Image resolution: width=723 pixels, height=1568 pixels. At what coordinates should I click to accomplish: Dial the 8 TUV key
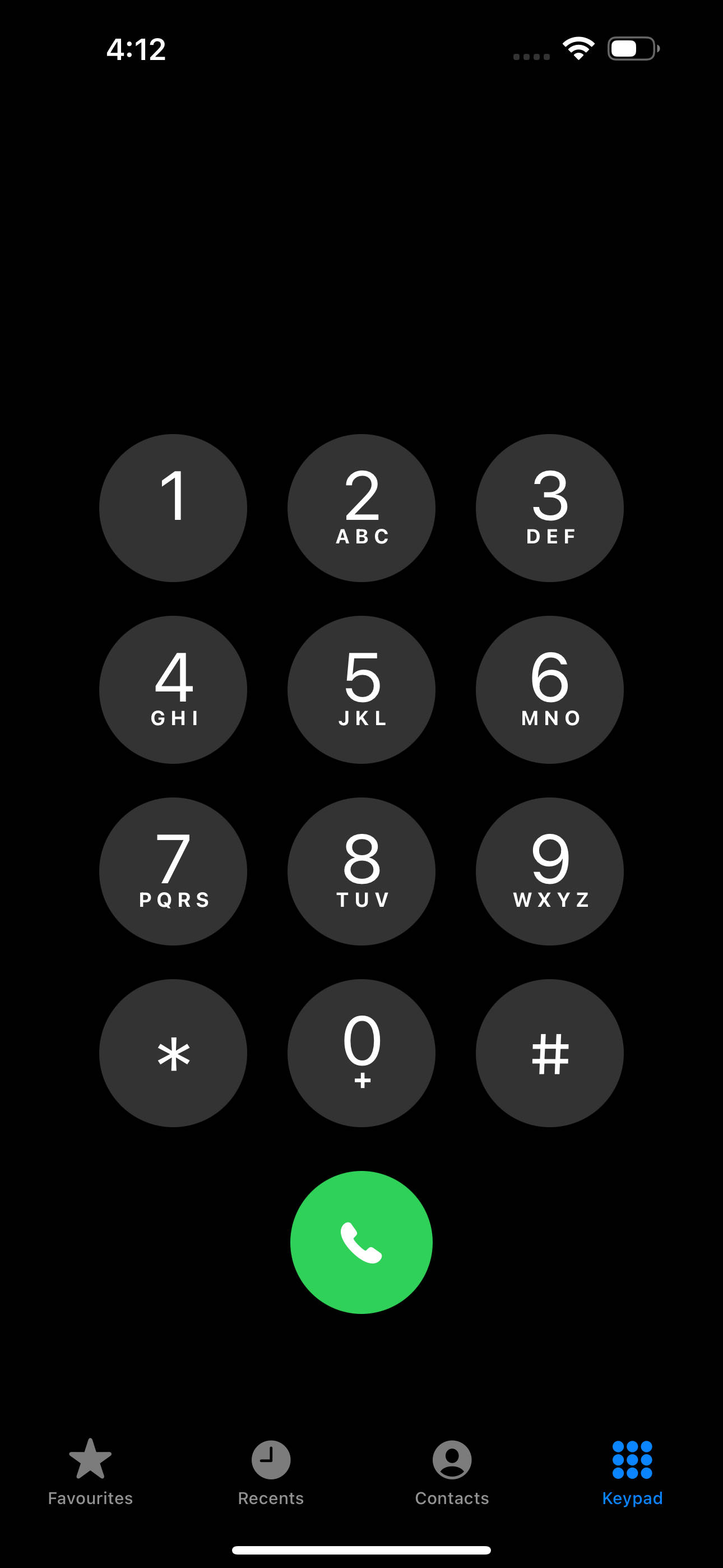pyautogui.click(x=361, y=871)
